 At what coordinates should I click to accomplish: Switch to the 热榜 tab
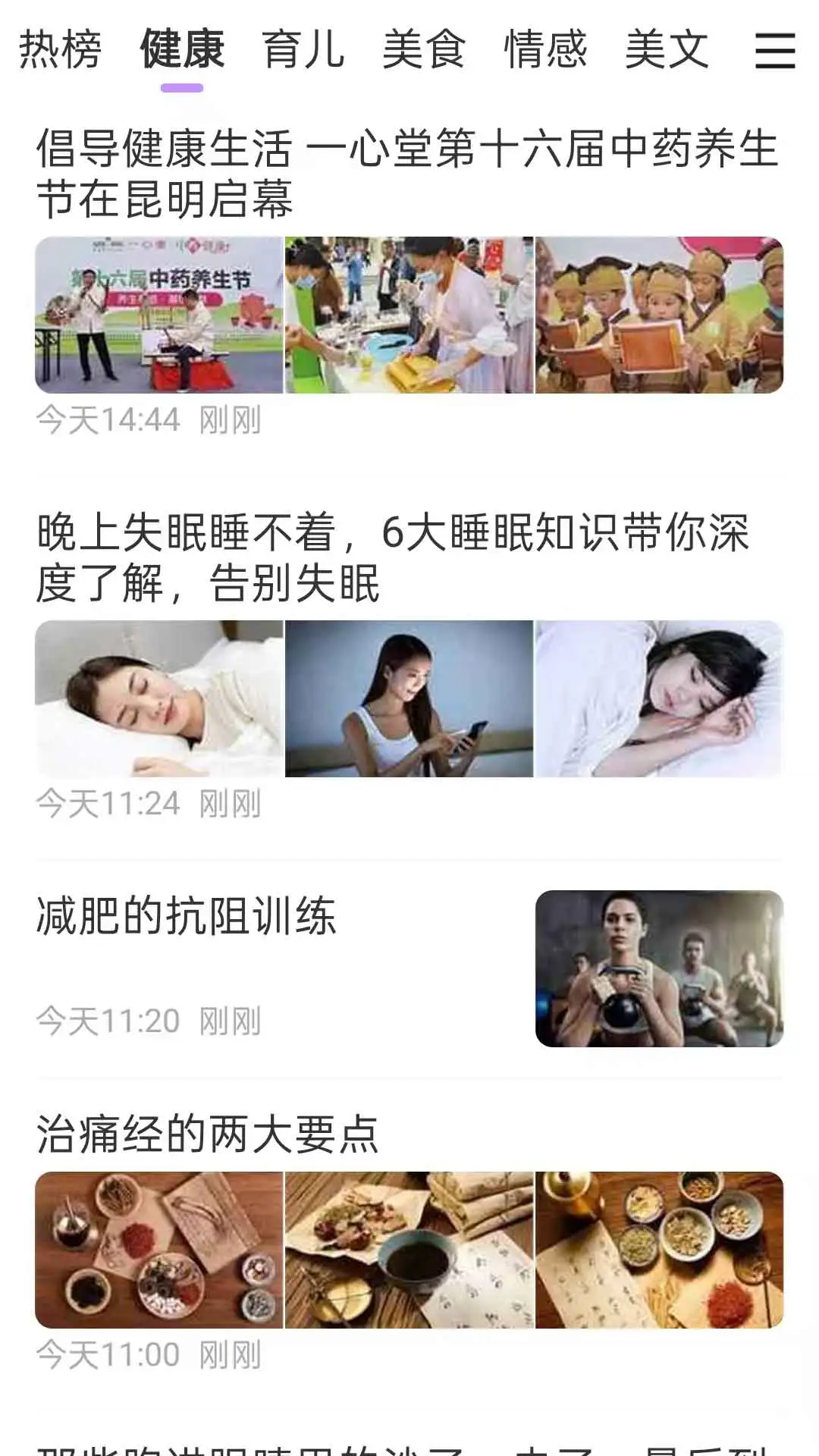pos(60,50)
